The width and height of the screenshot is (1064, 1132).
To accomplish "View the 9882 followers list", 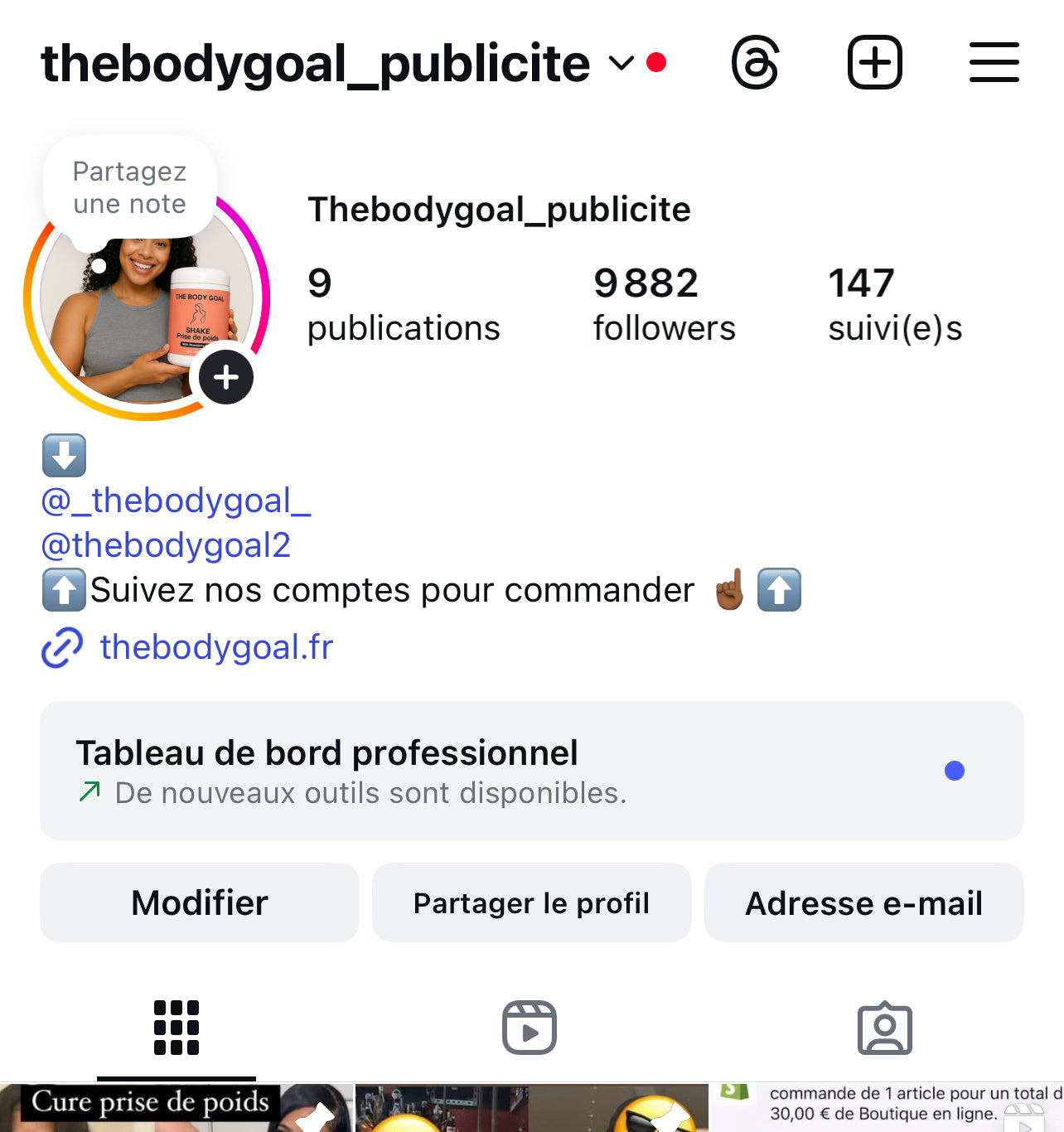I will click(x=664, y=304).
